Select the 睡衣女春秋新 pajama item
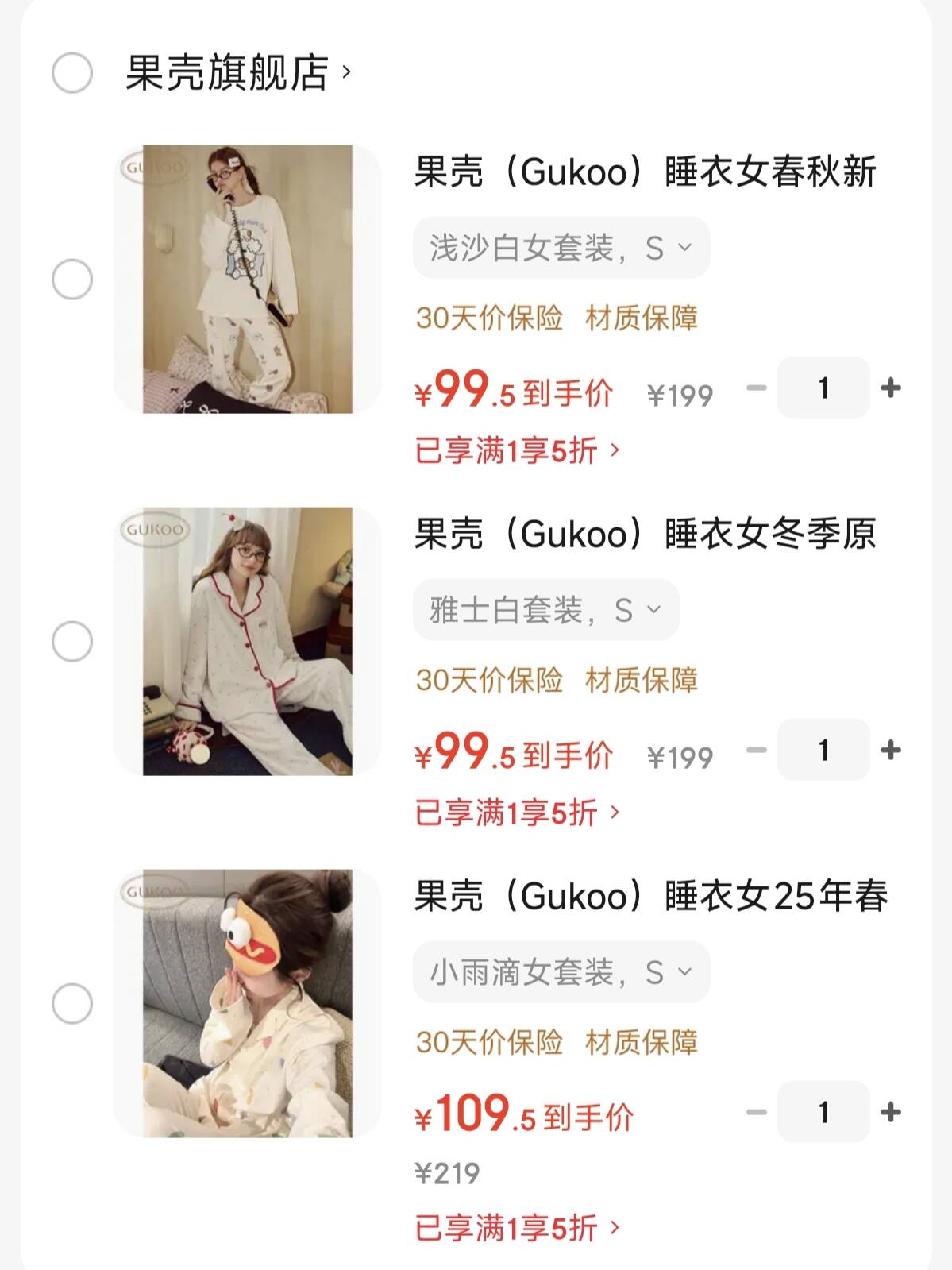Screen dimensions: 952x1270 (x=72, y=280)
